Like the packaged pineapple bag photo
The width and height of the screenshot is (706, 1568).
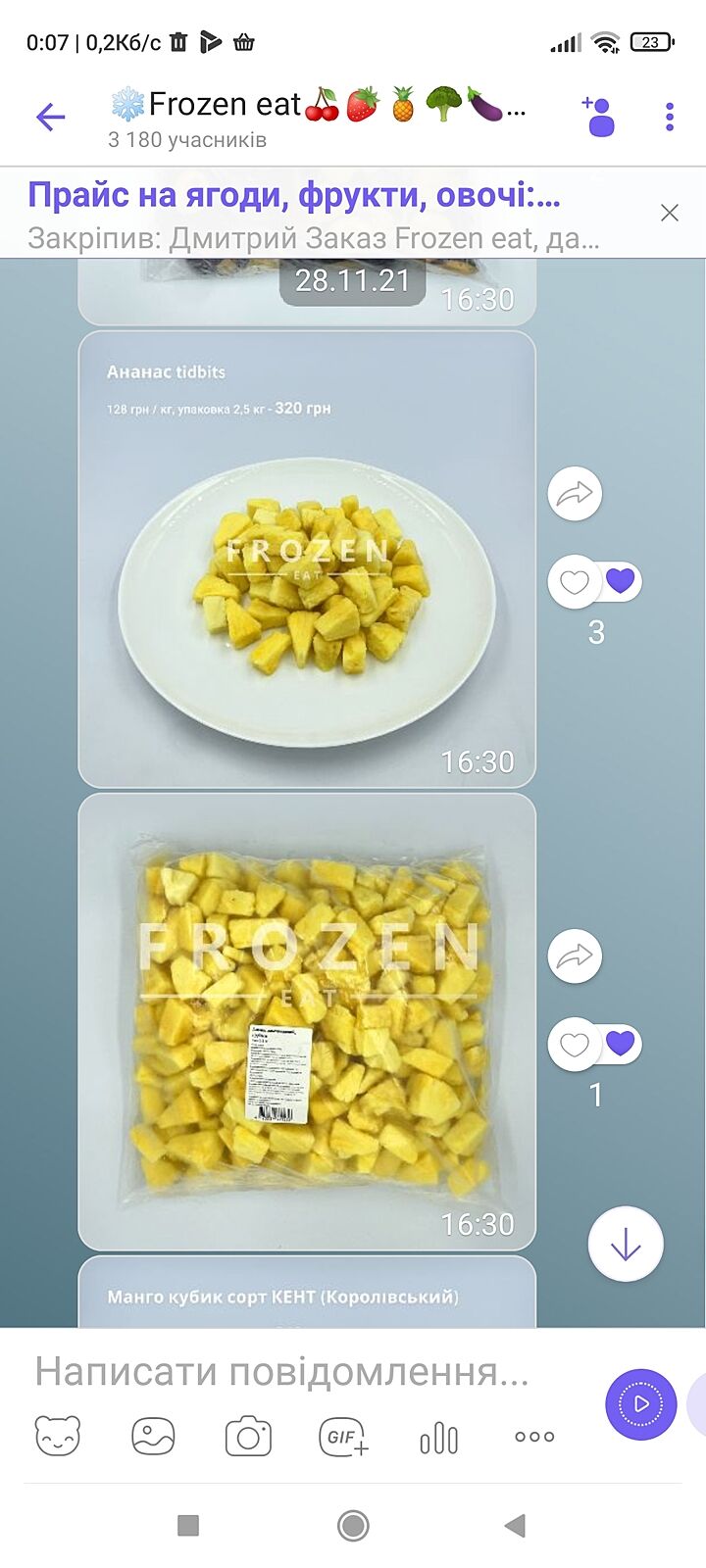tap(575, 1045)
